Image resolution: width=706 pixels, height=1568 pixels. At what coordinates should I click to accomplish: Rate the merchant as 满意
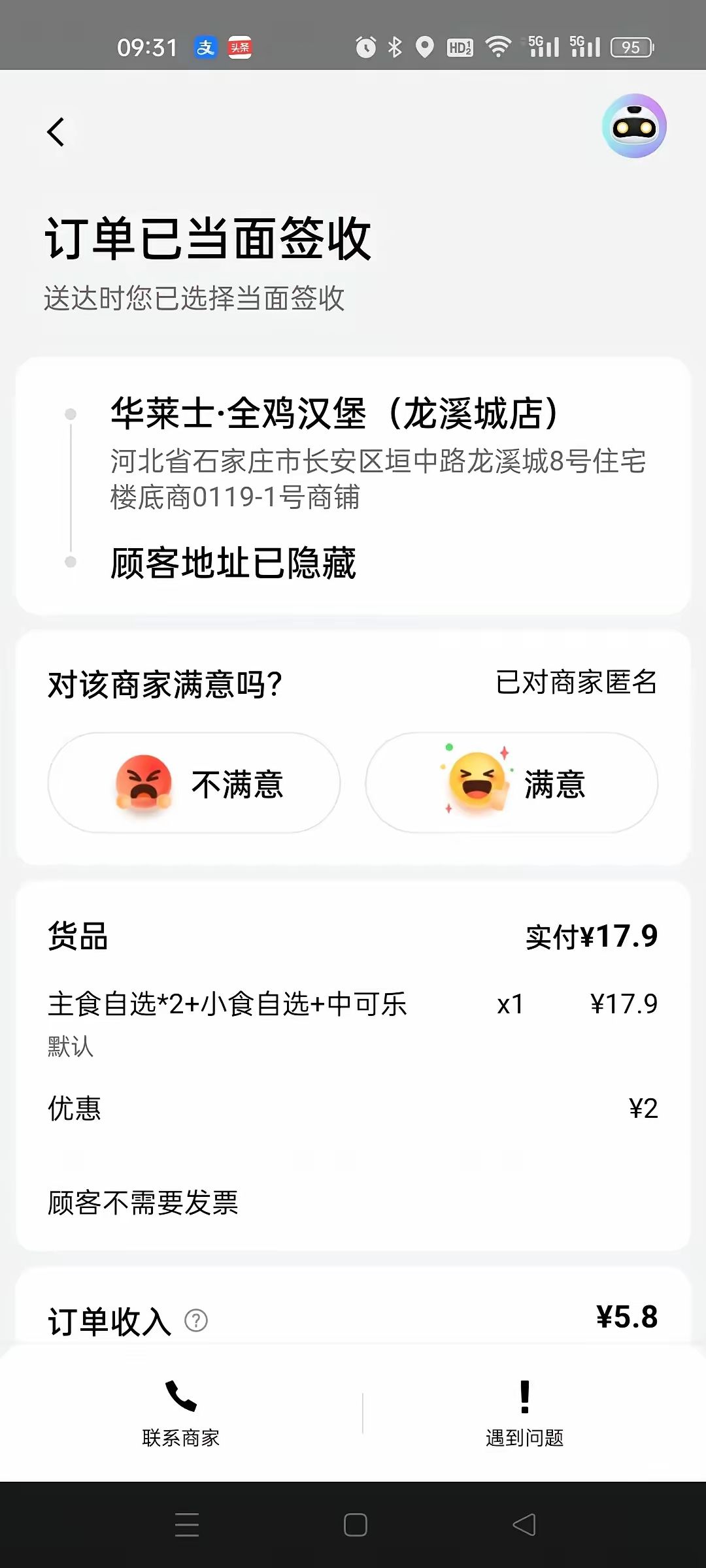click(x=511, y=783)
